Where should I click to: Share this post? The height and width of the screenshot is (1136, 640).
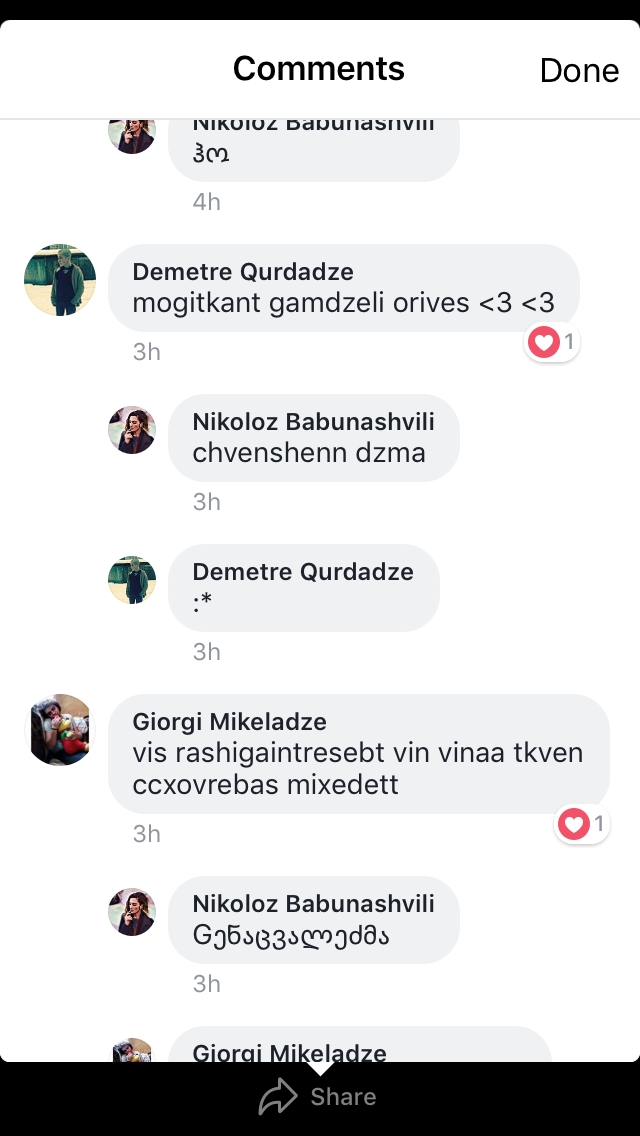[318, 1097]
